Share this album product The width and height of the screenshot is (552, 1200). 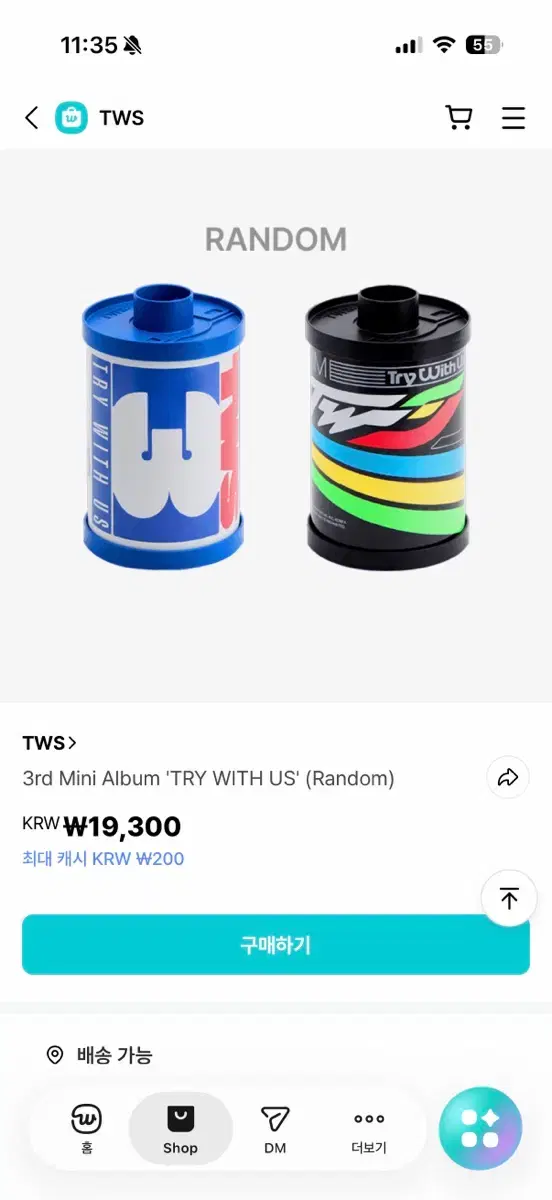(508, 777)
